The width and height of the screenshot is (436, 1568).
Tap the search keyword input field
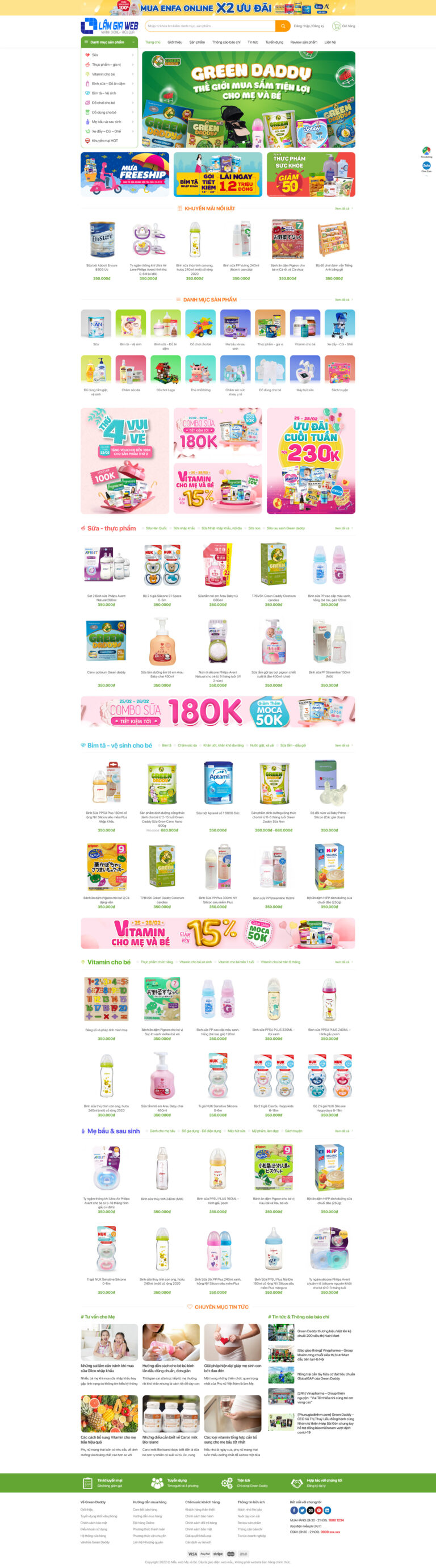[x=210, y=26]
